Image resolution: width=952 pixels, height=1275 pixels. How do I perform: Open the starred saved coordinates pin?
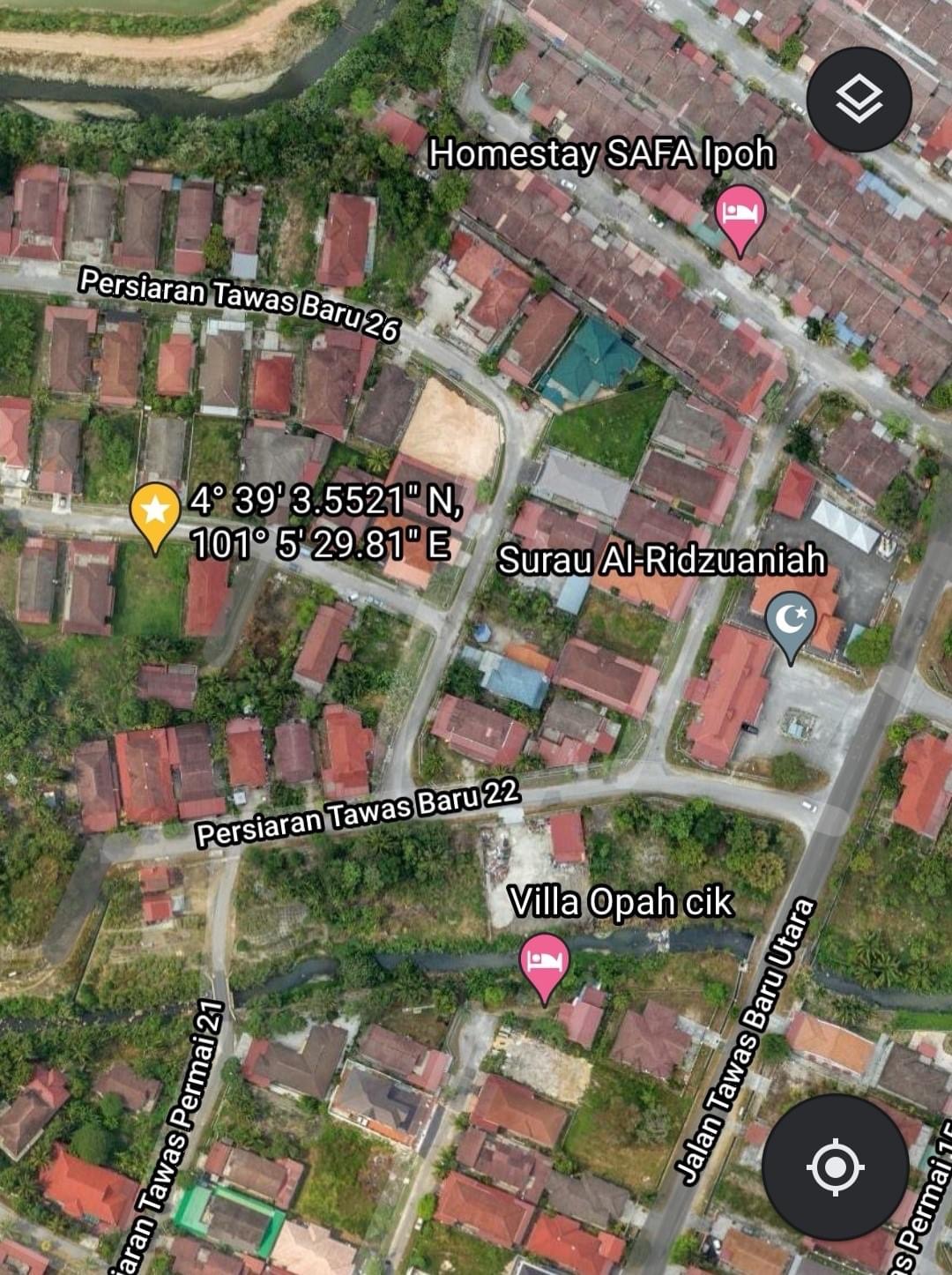[x=155, y=511]
